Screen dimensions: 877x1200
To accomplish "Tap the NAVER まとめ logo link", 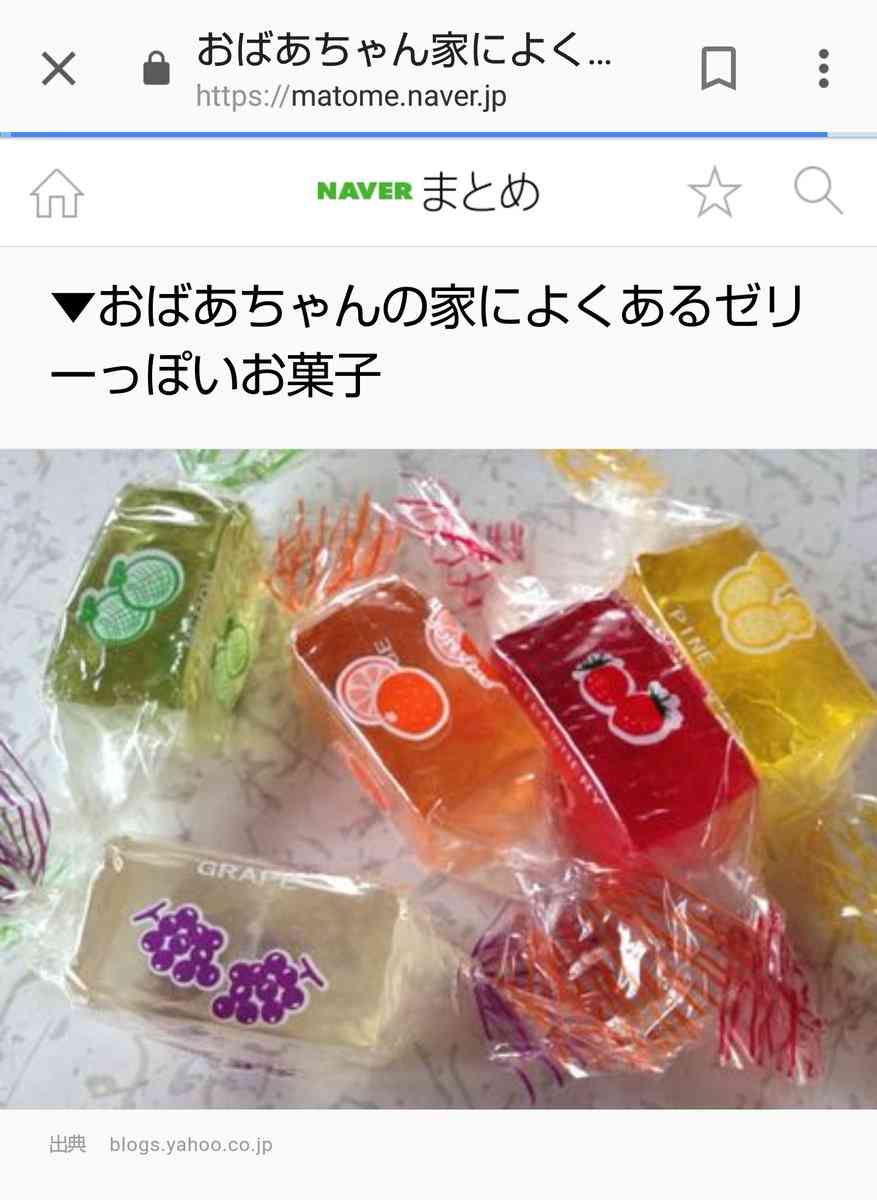I will (428, 191).
